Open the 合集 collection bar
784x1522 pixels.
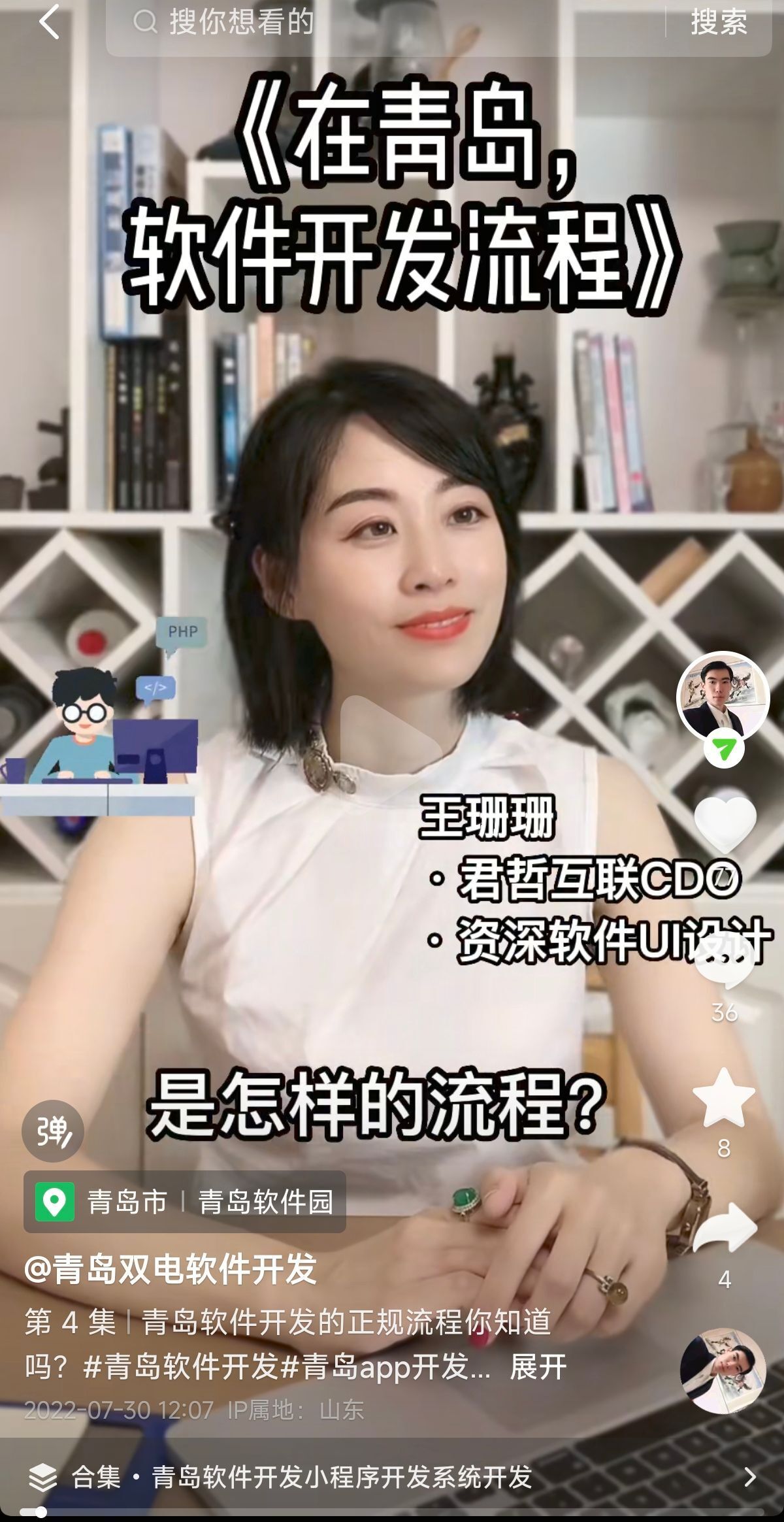[392, 1477]
